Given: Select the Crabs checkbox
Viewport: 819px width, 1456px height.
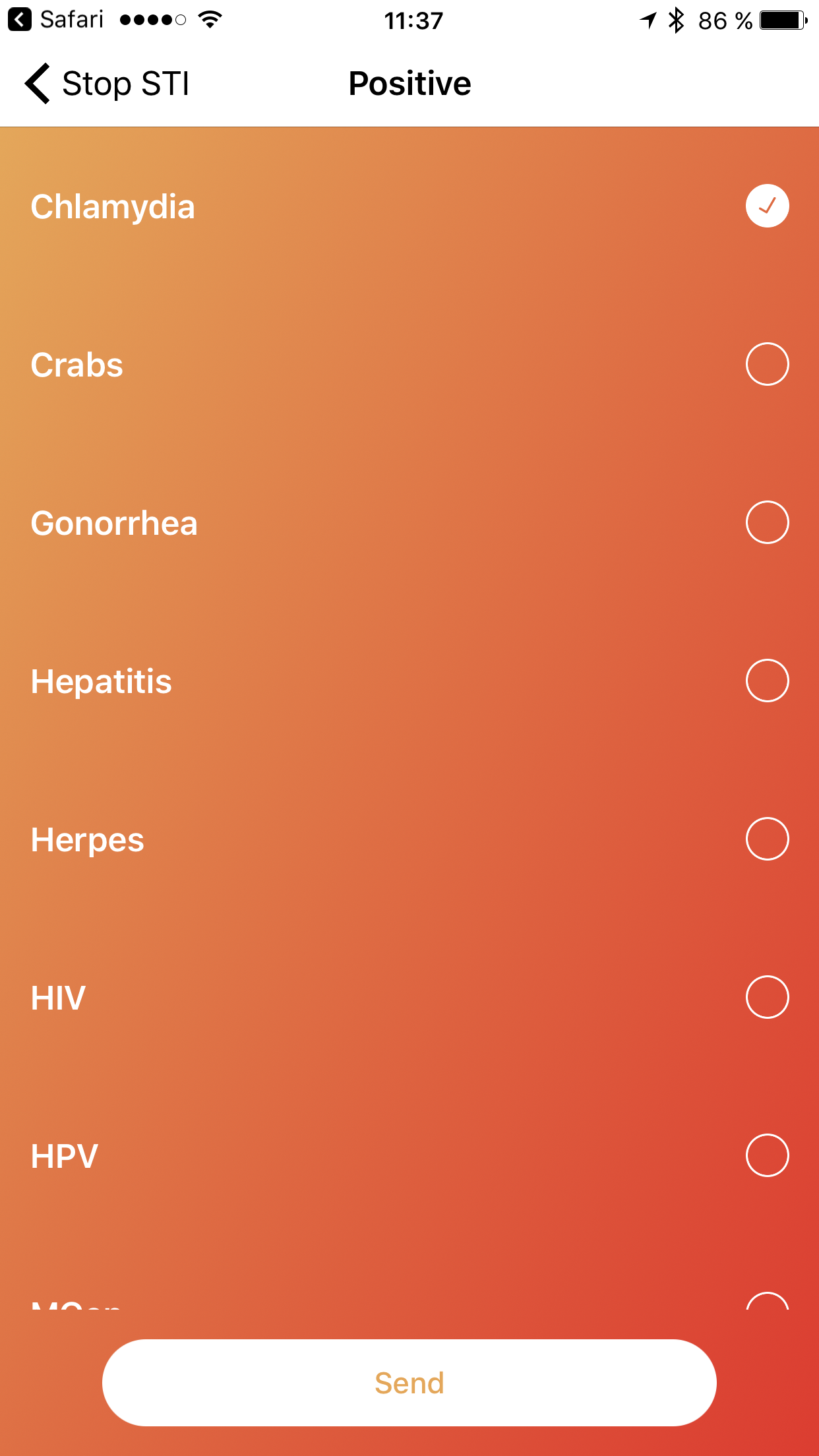Looking at the screenshot, I should 767,364.
